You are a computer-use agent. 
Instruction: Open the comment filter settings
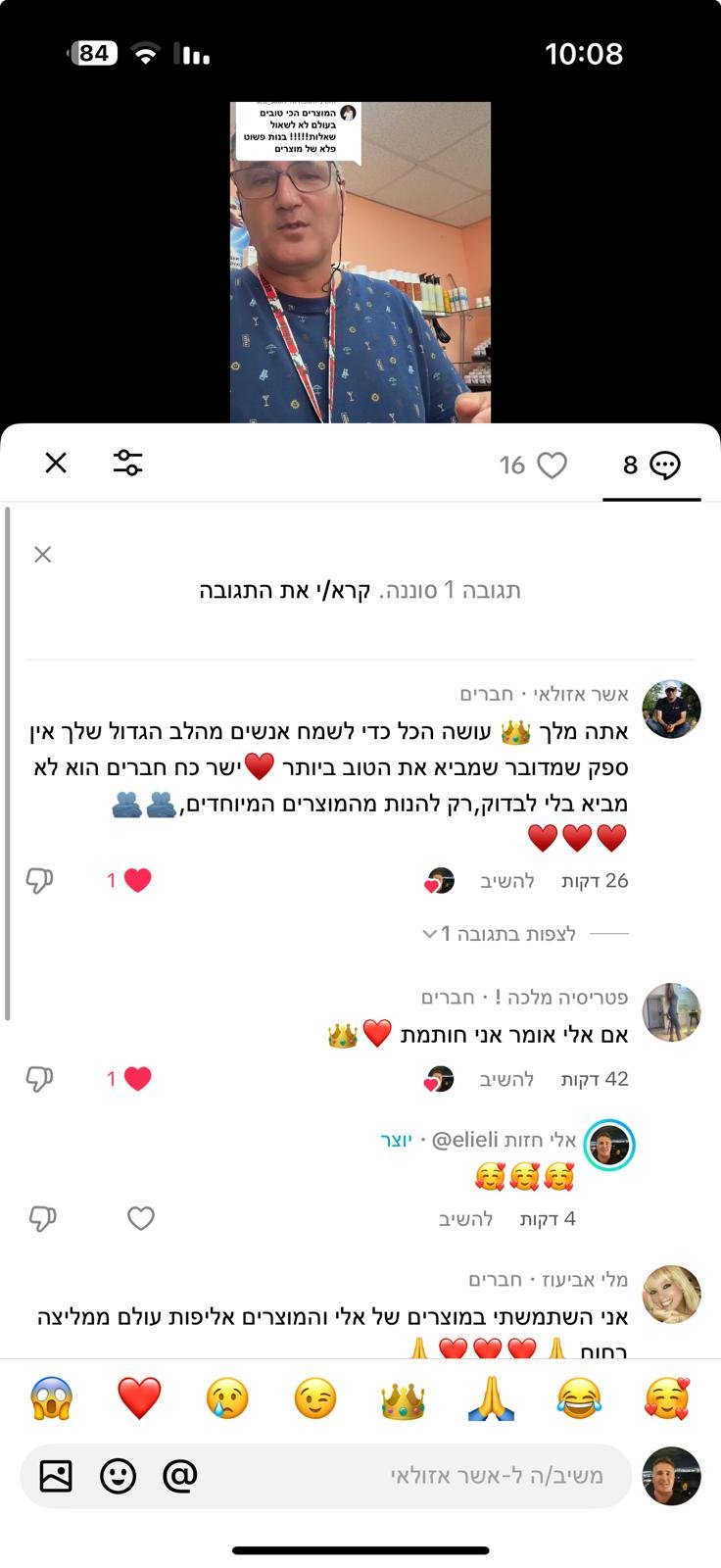[127, 464]
